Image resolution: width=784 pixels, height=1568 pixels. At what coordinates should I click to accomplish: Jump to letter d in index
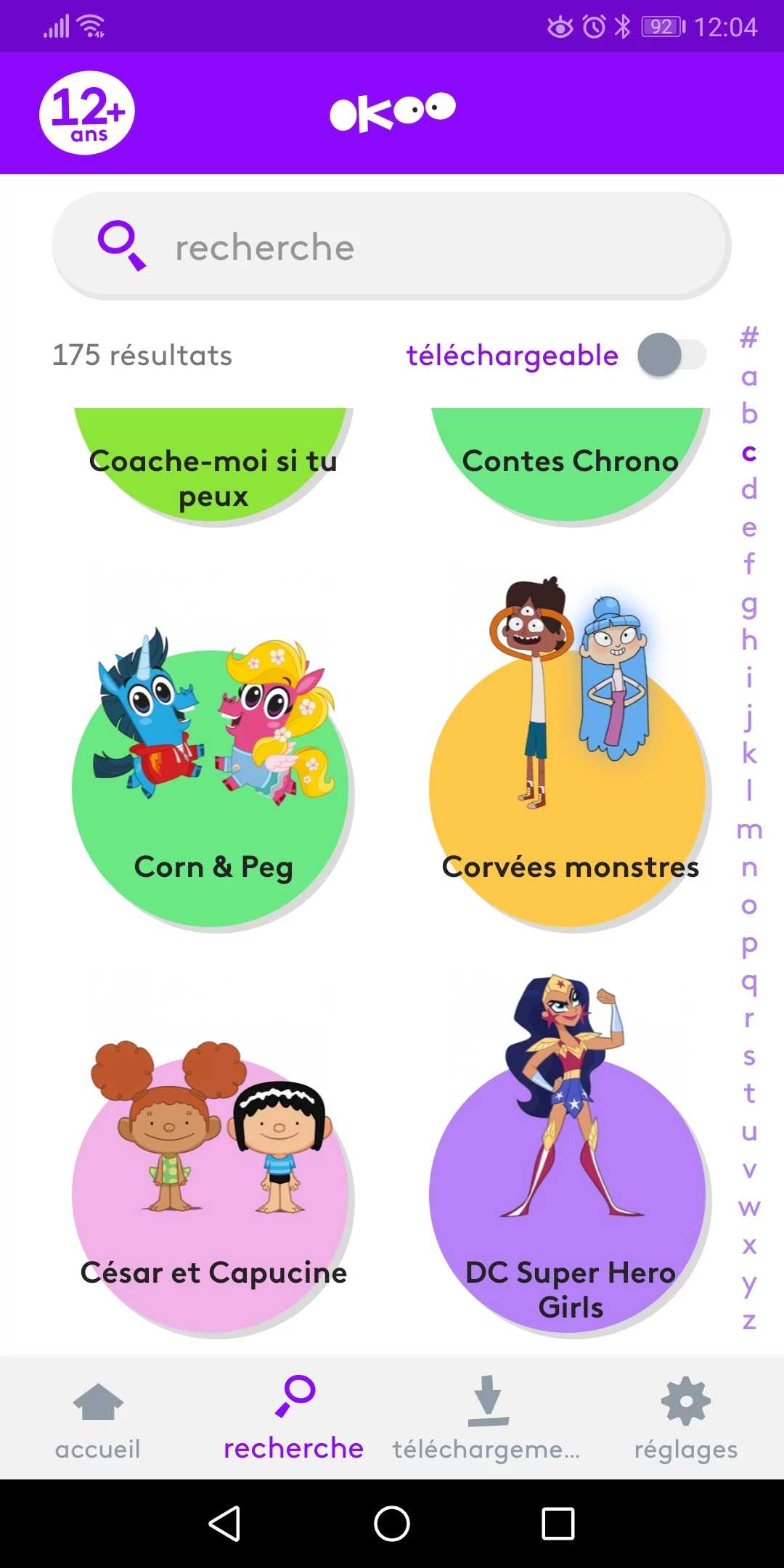(749, 489)
